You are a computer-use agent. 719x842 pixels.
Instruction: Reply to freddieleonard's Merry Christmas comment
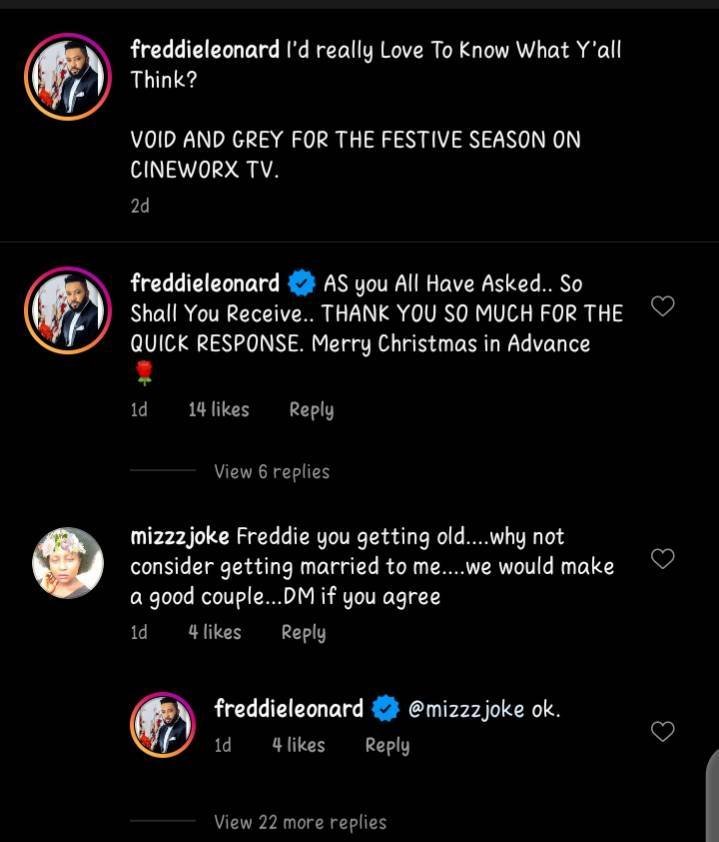tap(311, 409)
